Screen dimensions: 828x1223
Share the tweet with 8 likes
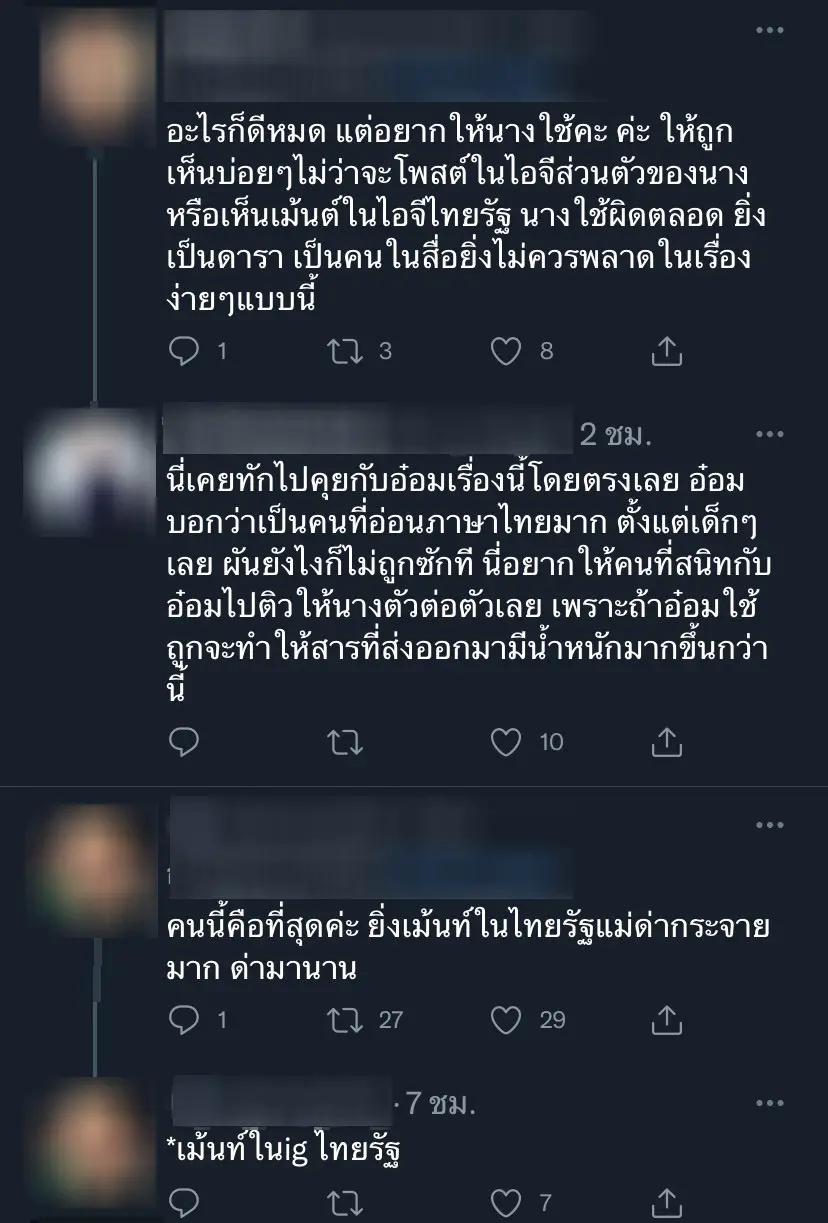pos(666,351)
